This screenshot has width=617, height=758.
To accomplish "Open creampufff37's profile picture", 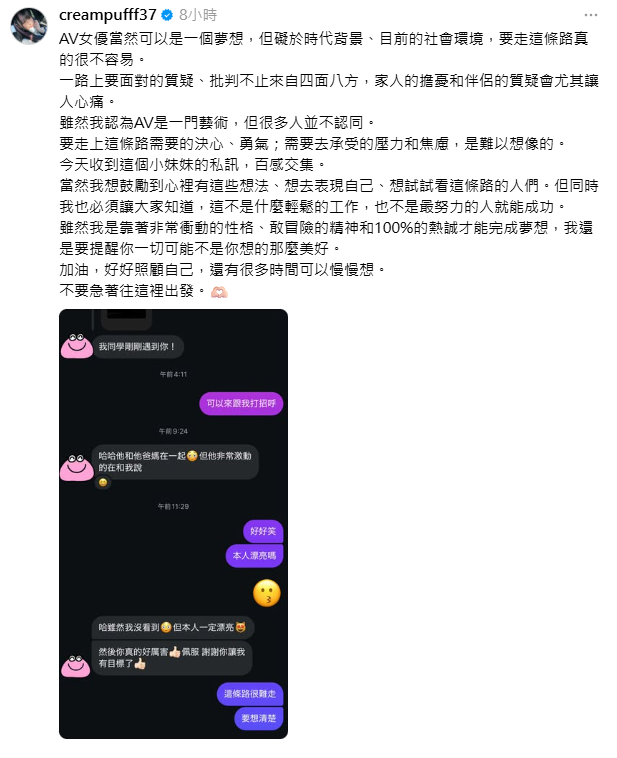I will [28, 27].
